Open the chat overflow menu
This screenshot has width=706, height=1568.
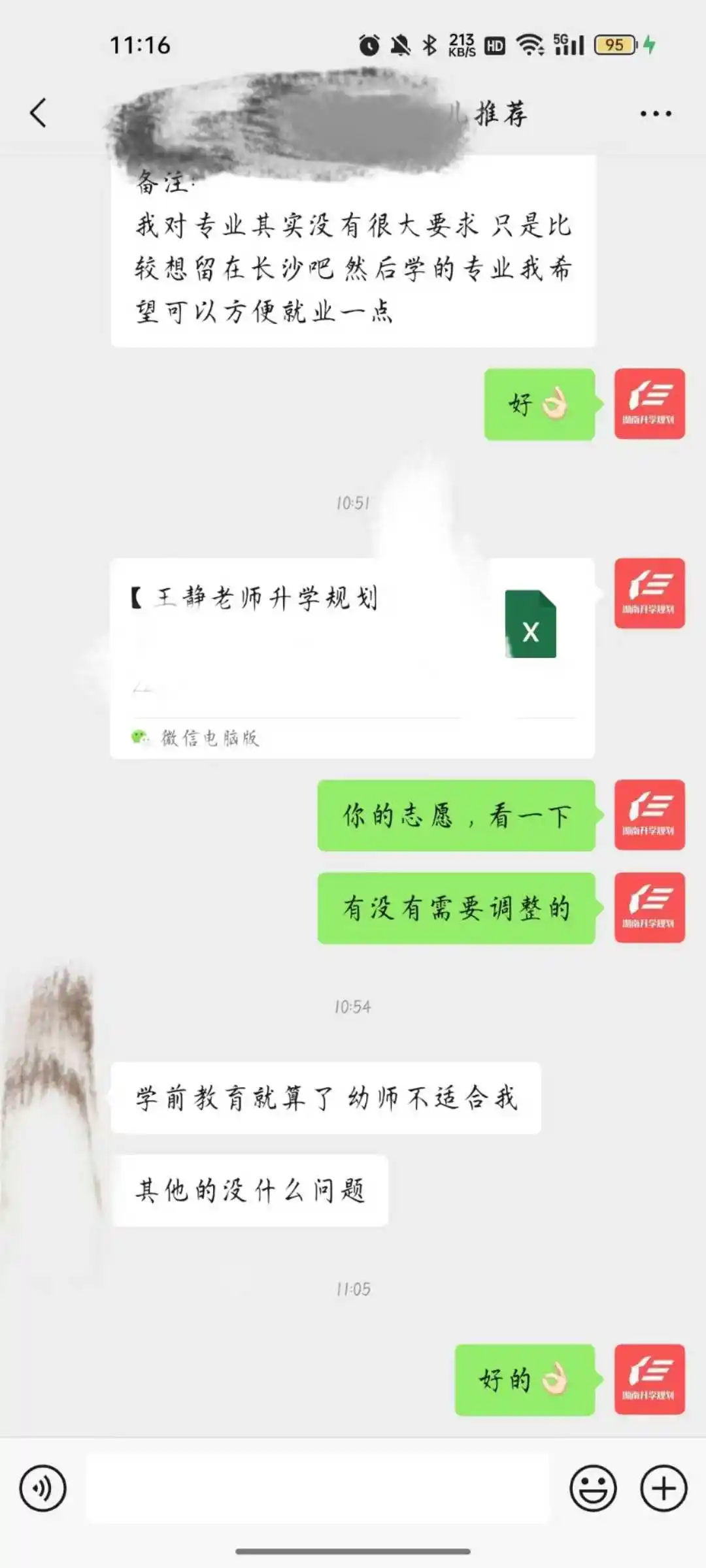click(x=655, y=114)
